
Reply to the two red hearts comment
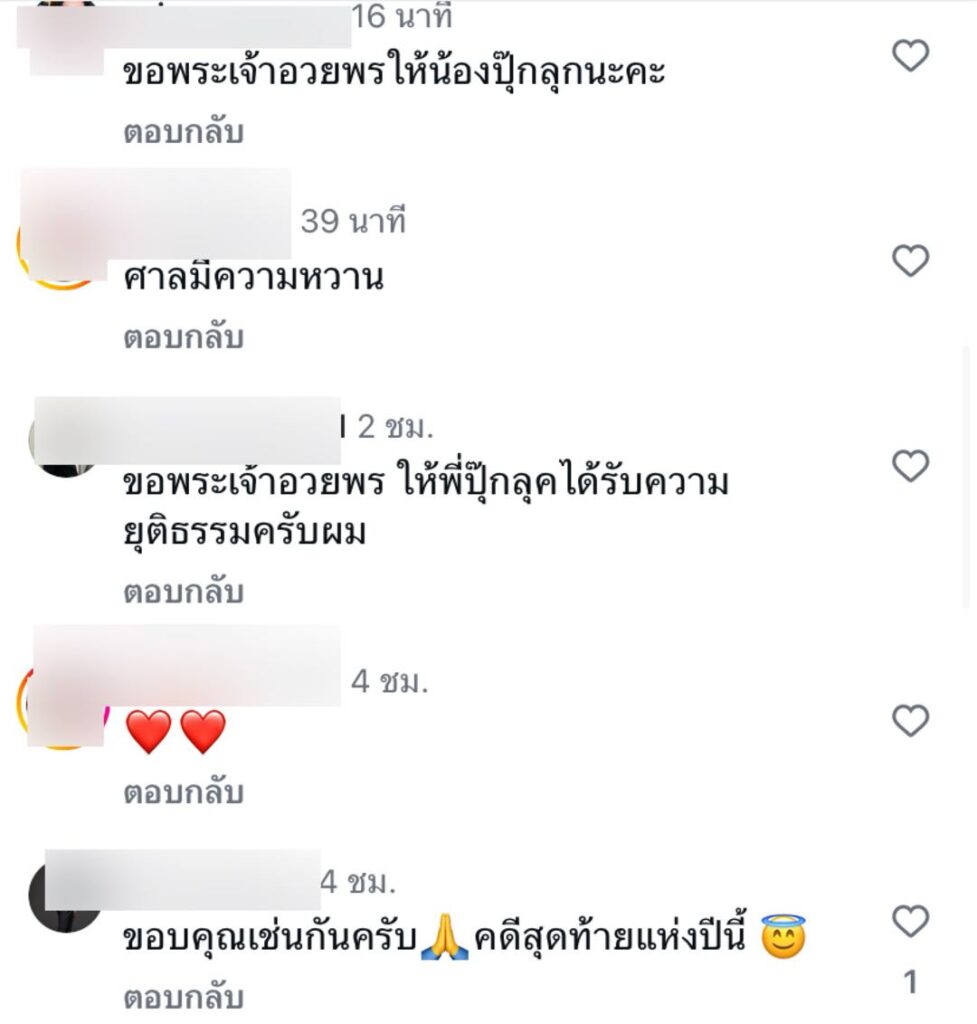(183, 793)
